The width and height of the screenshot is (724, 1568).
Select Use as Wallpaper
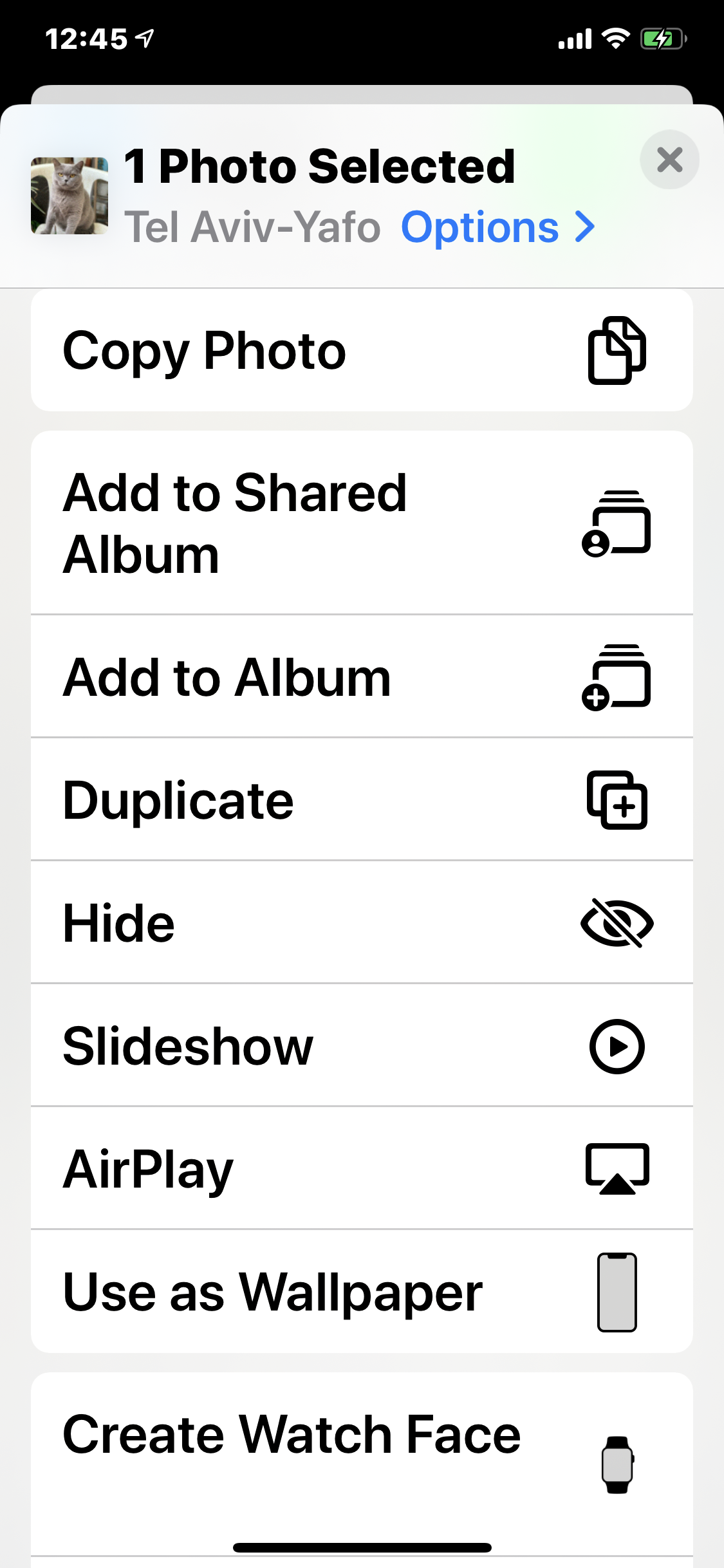tap(362, 1292)
